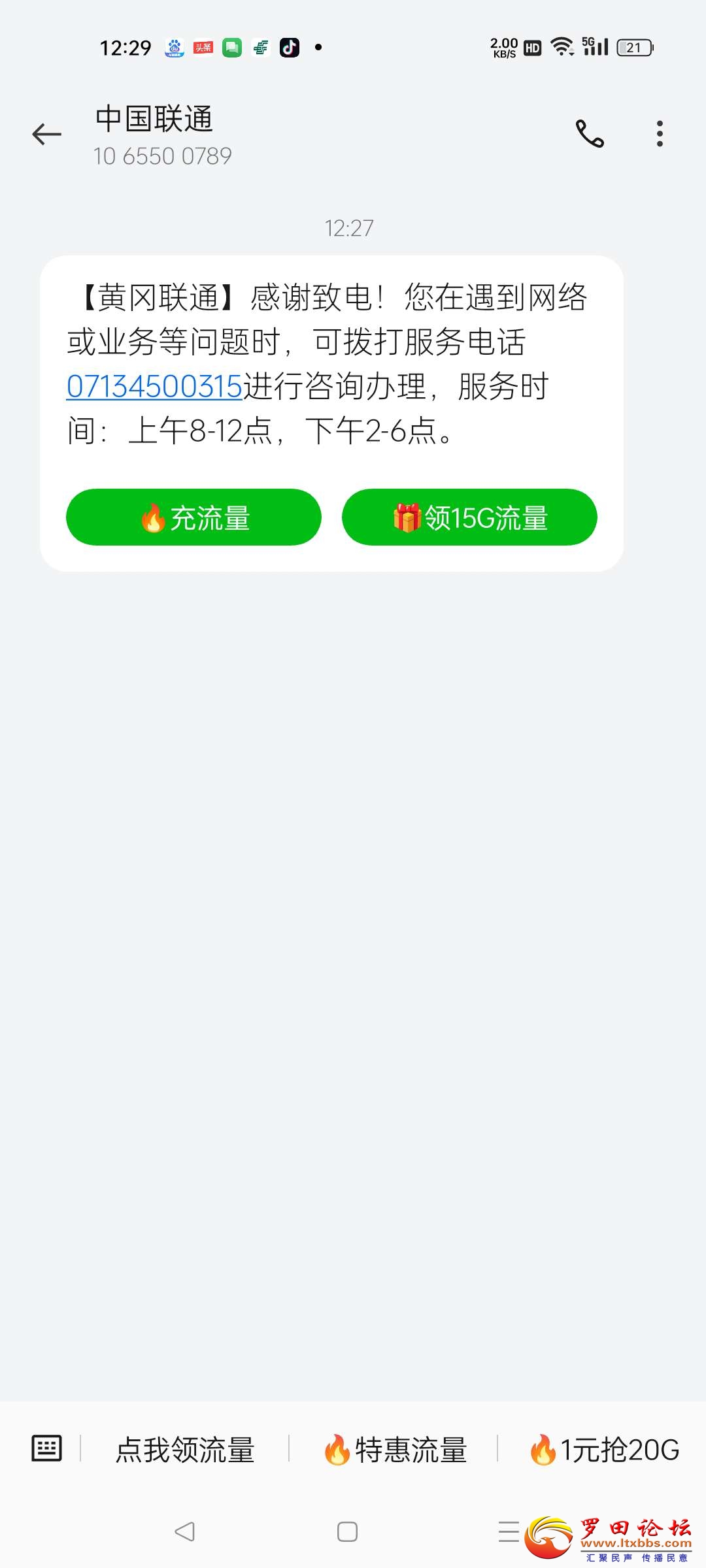Tap the 充流量 button
Viewport: 706px width, 1568px height.
(193, 517)
